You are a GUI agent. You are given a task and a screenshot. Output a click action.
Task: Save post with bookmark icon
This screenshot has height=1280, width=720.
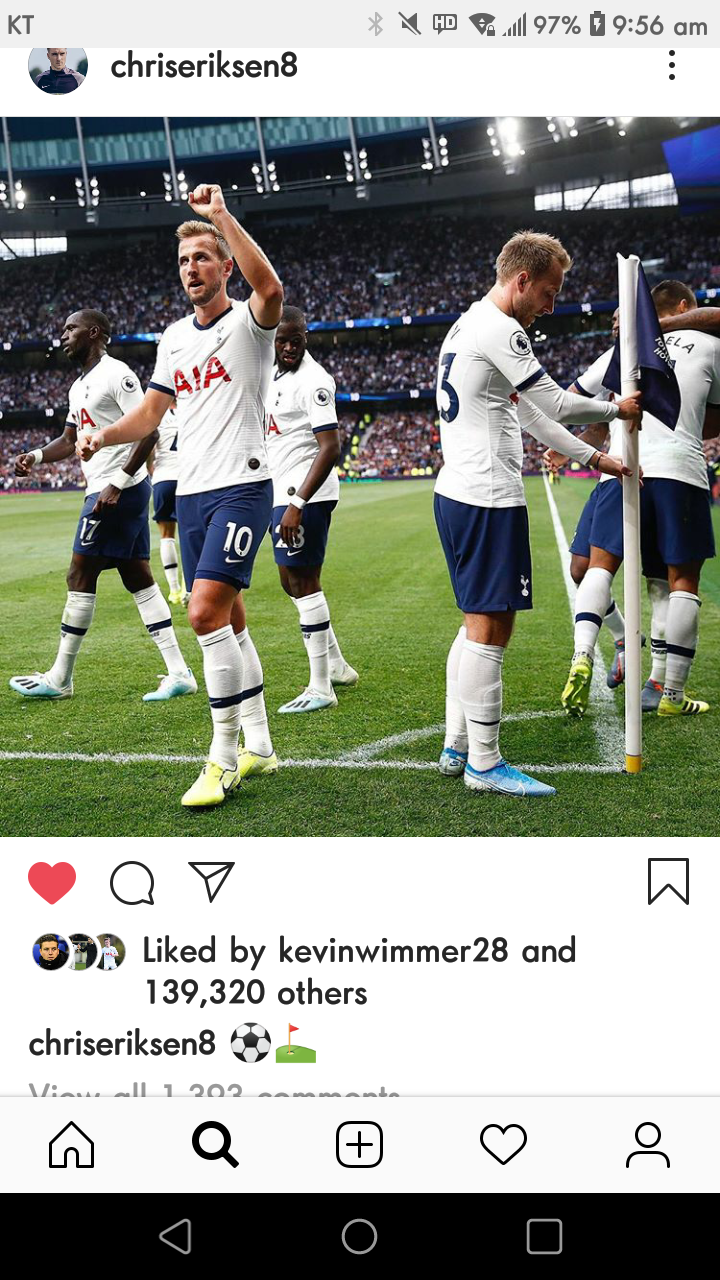pyautogui.click(x=668, y=881)
